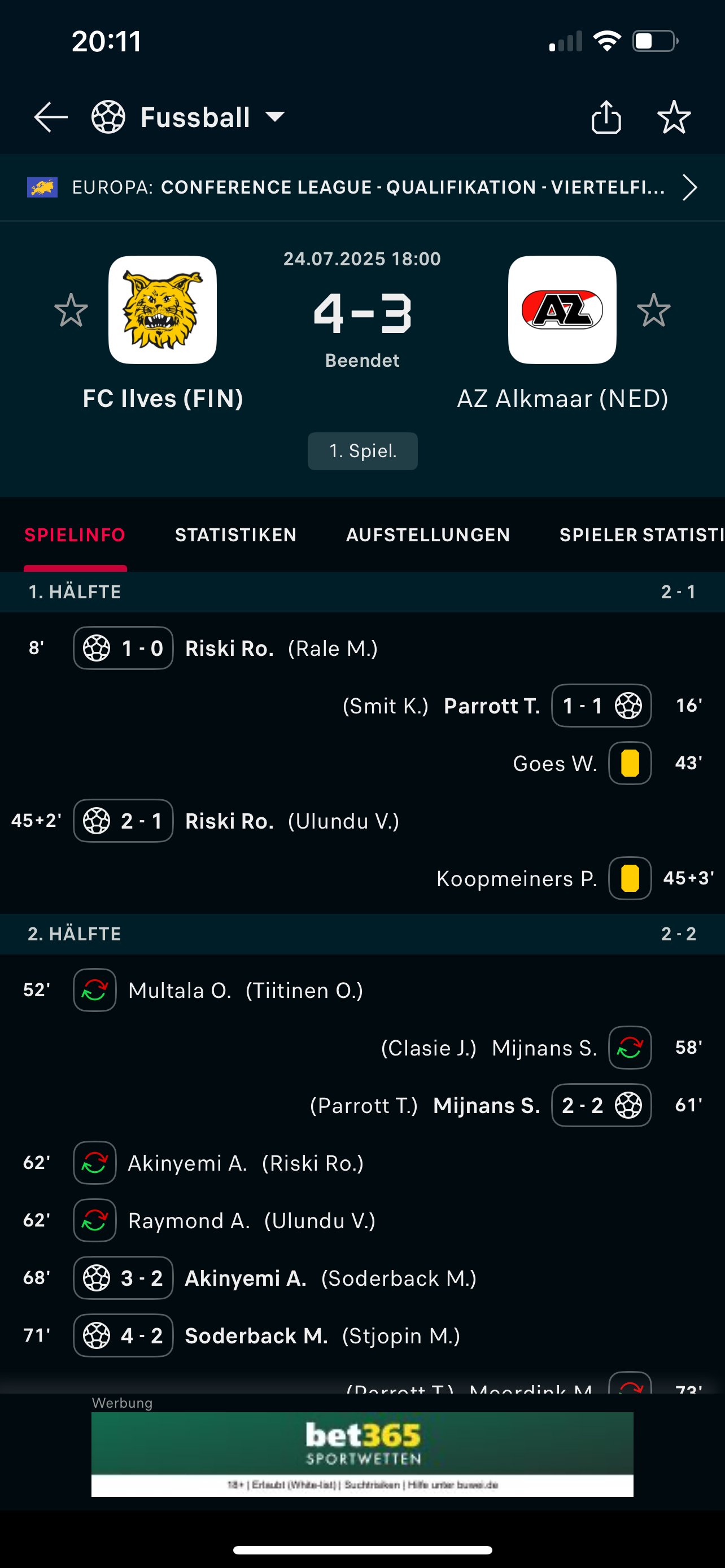Viewport: 725px width, 1568px height.
Task: Open the Conference League competition banner
Action: coord(362,187)
